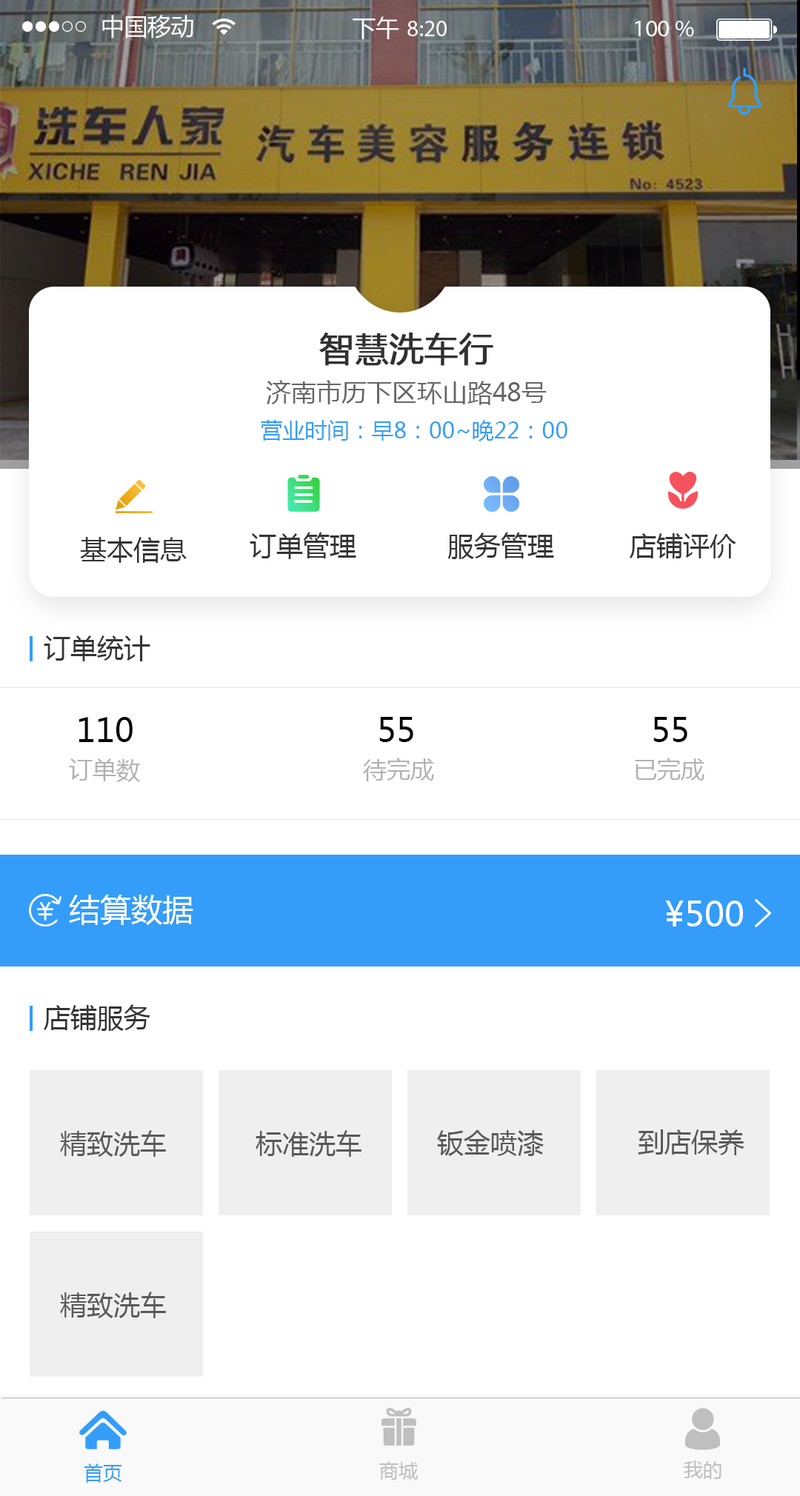Viewport: 800px width, 1496px height.
Task: View 店铺评价 store reviews
Action: 682,519
